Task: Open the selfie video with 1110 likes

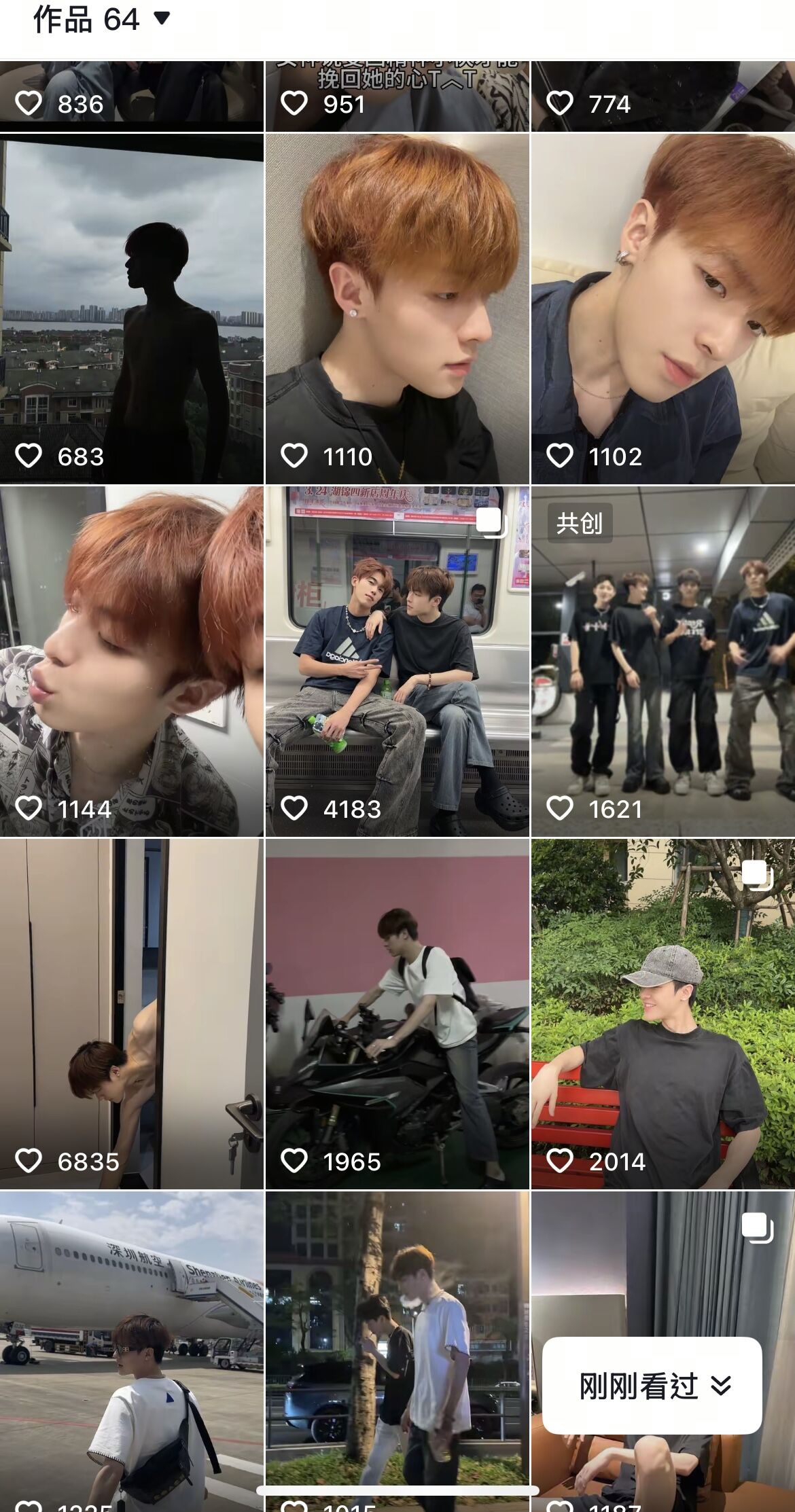Action: 397,308
